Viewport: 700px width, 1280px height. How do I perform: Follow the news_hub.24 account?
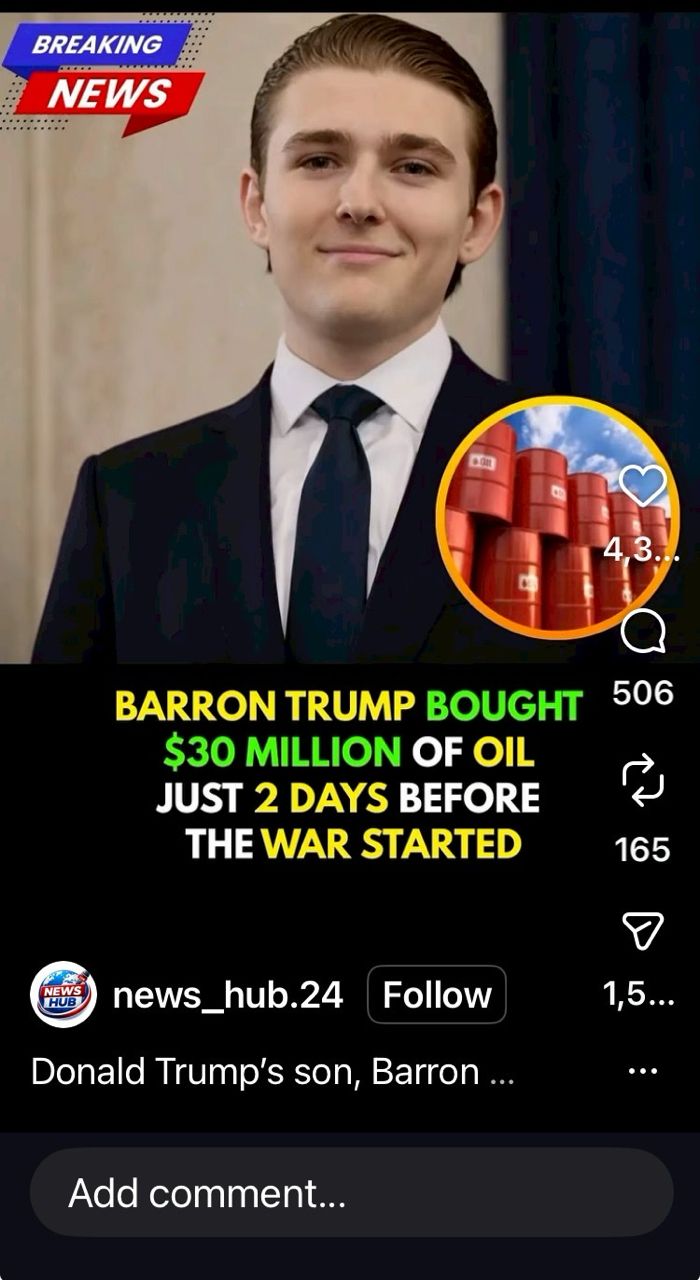pos(437,995)
